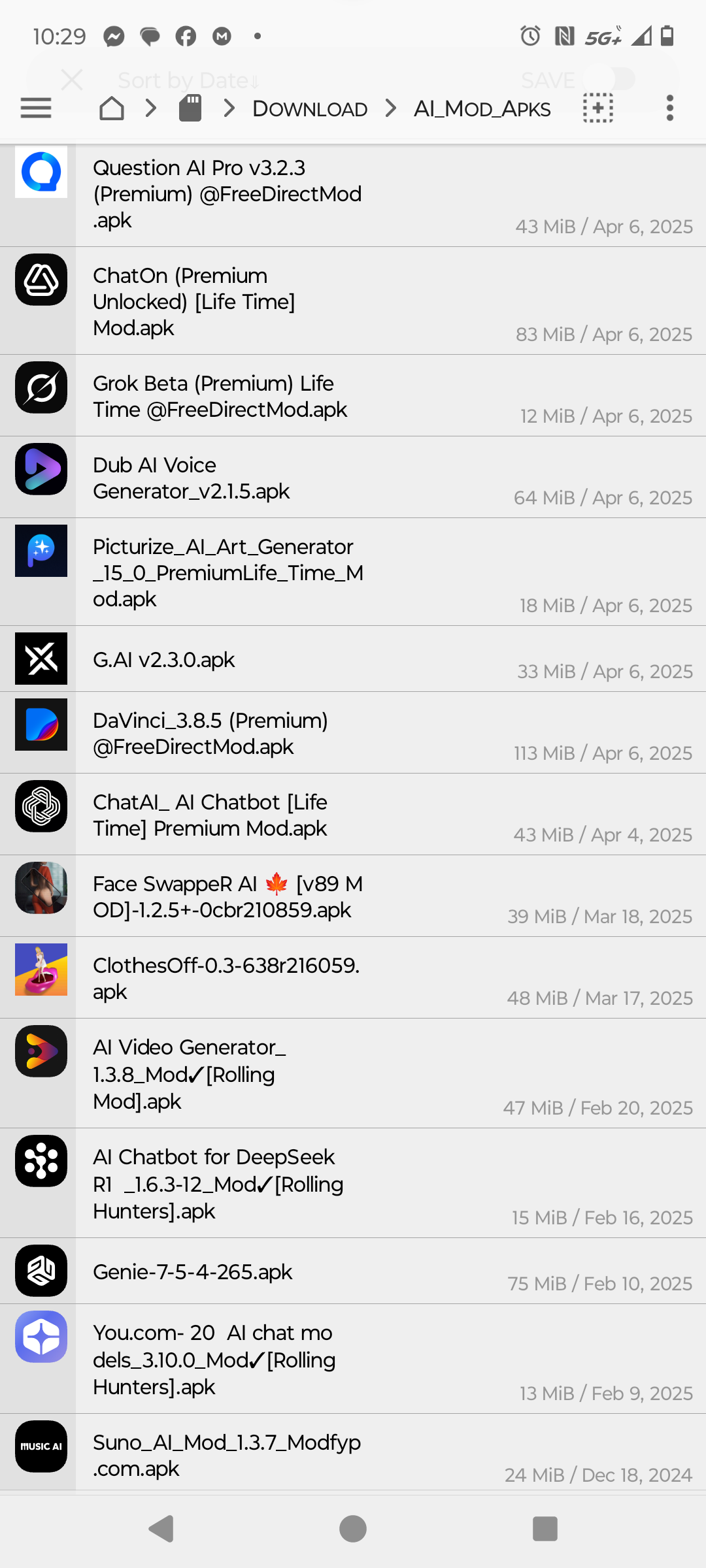Navigate to the Download breadcrumb
The image size is (706, 1568).
point(310,108)
